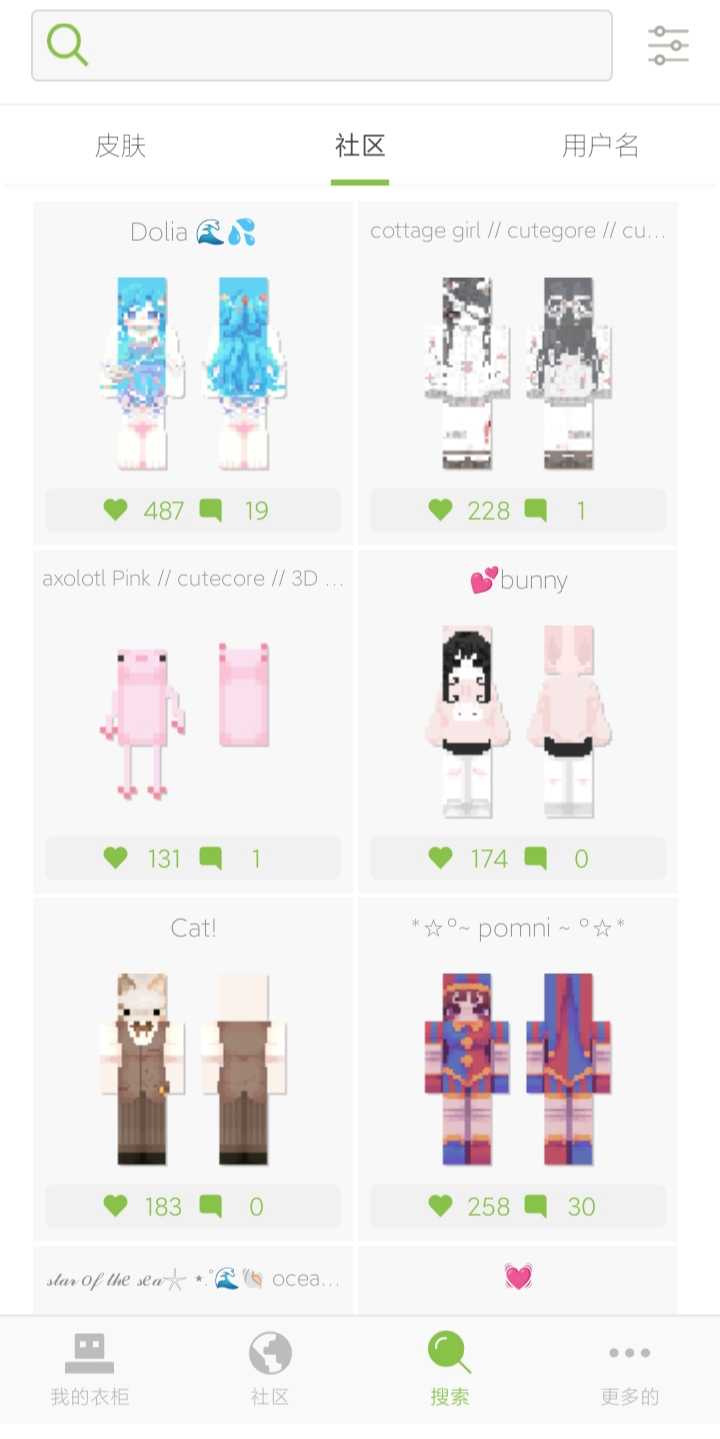Screen dimensions: 720x1439
Task: Like the Dolia skin
Action: pos(116,510)
